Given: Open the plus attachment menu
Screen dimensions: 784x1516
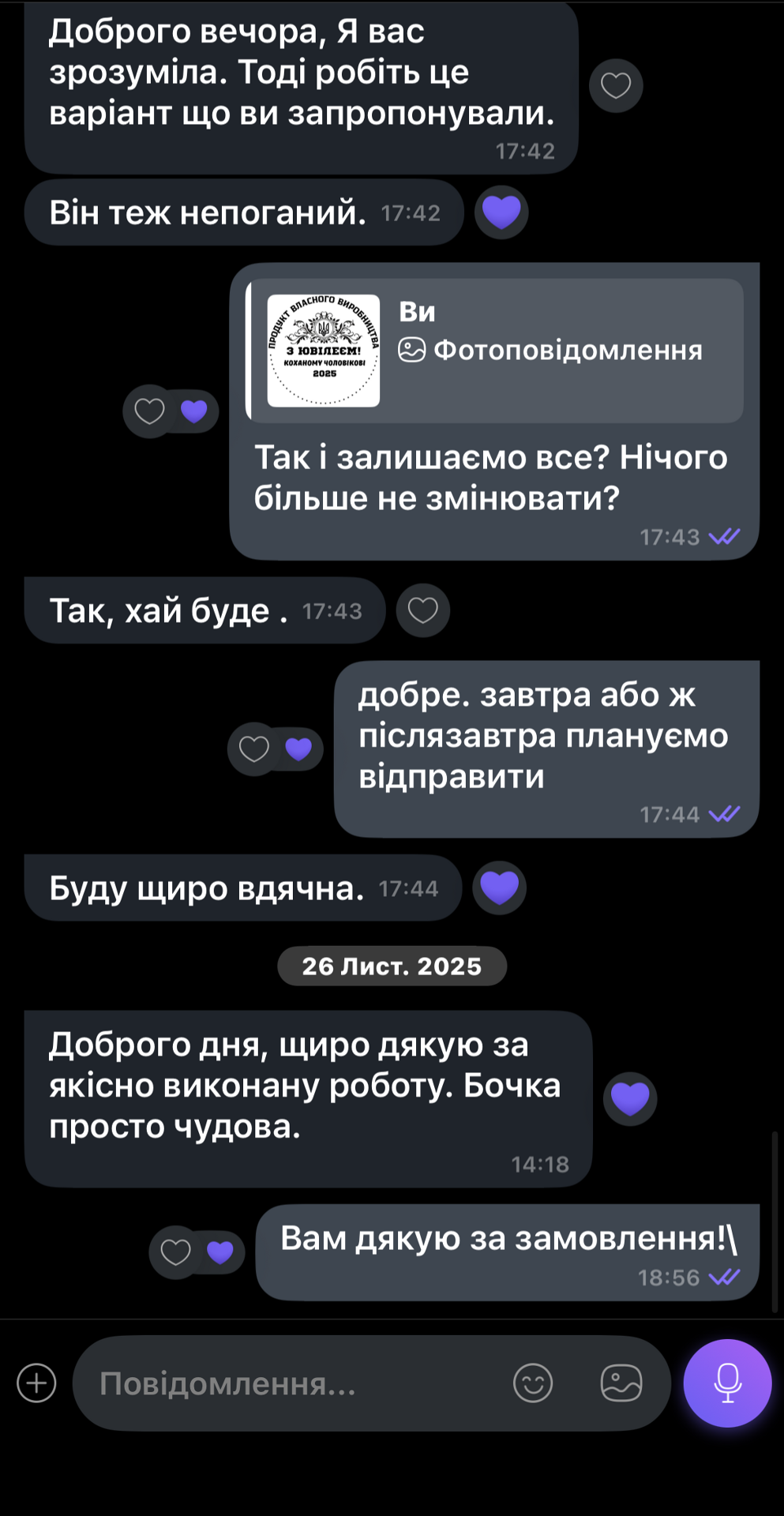Looking at the screenshot, I should point(36,1383).
